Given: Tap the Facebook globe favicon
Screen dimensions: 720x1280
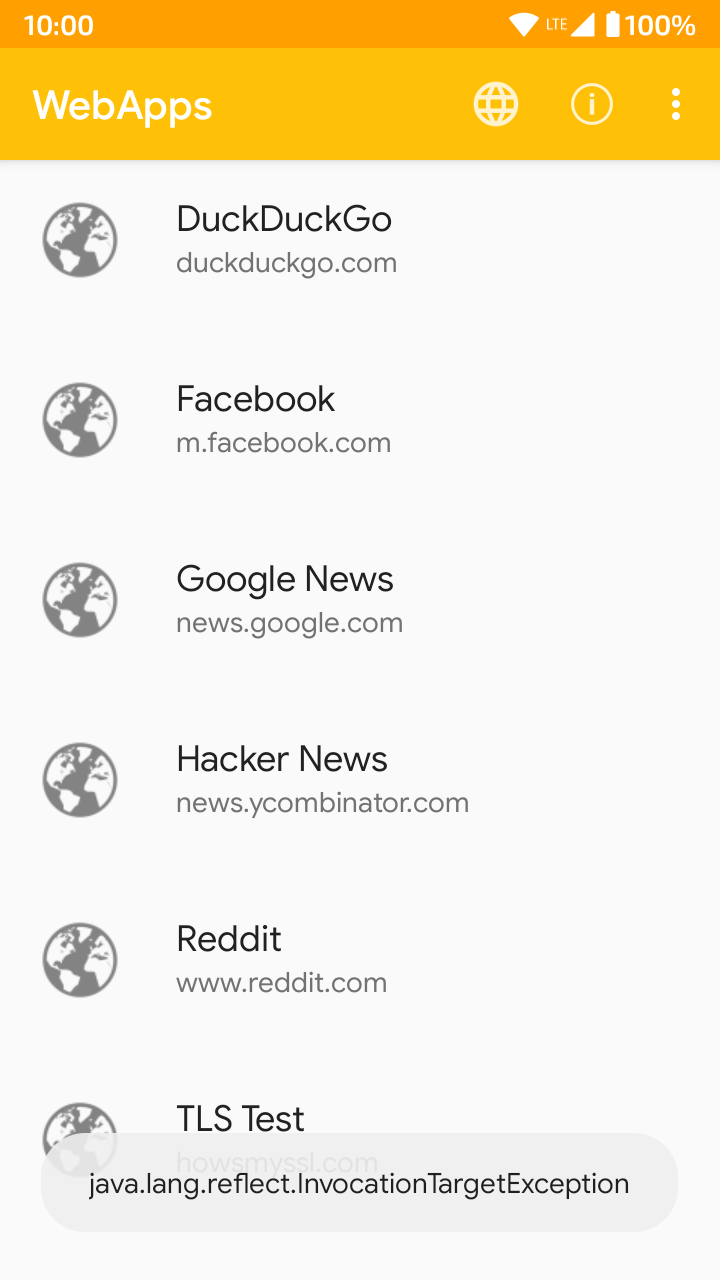Looking at the screenshot, I should 80,419.
